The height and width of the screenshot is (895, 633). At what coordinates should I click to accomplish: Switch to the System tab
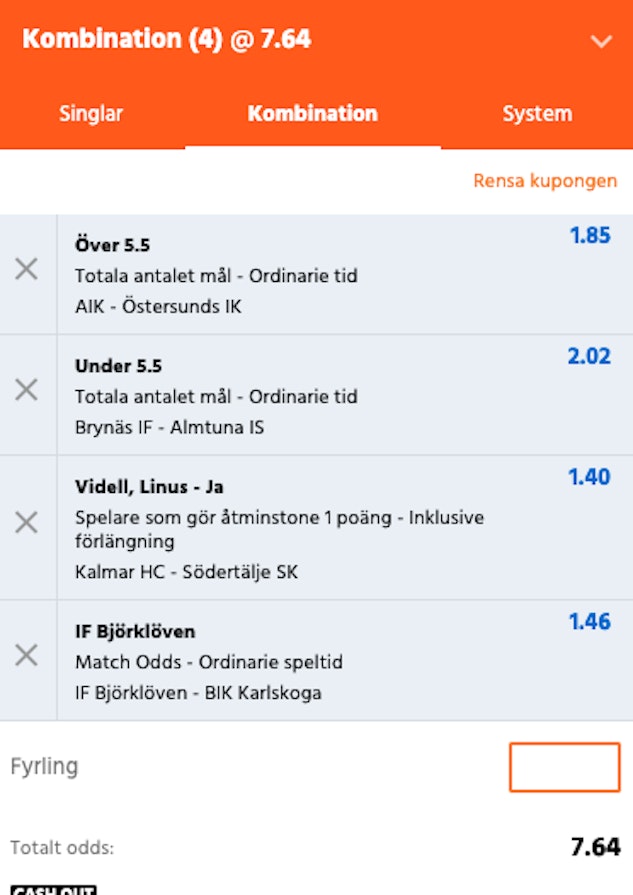click(x=537, y=114)
